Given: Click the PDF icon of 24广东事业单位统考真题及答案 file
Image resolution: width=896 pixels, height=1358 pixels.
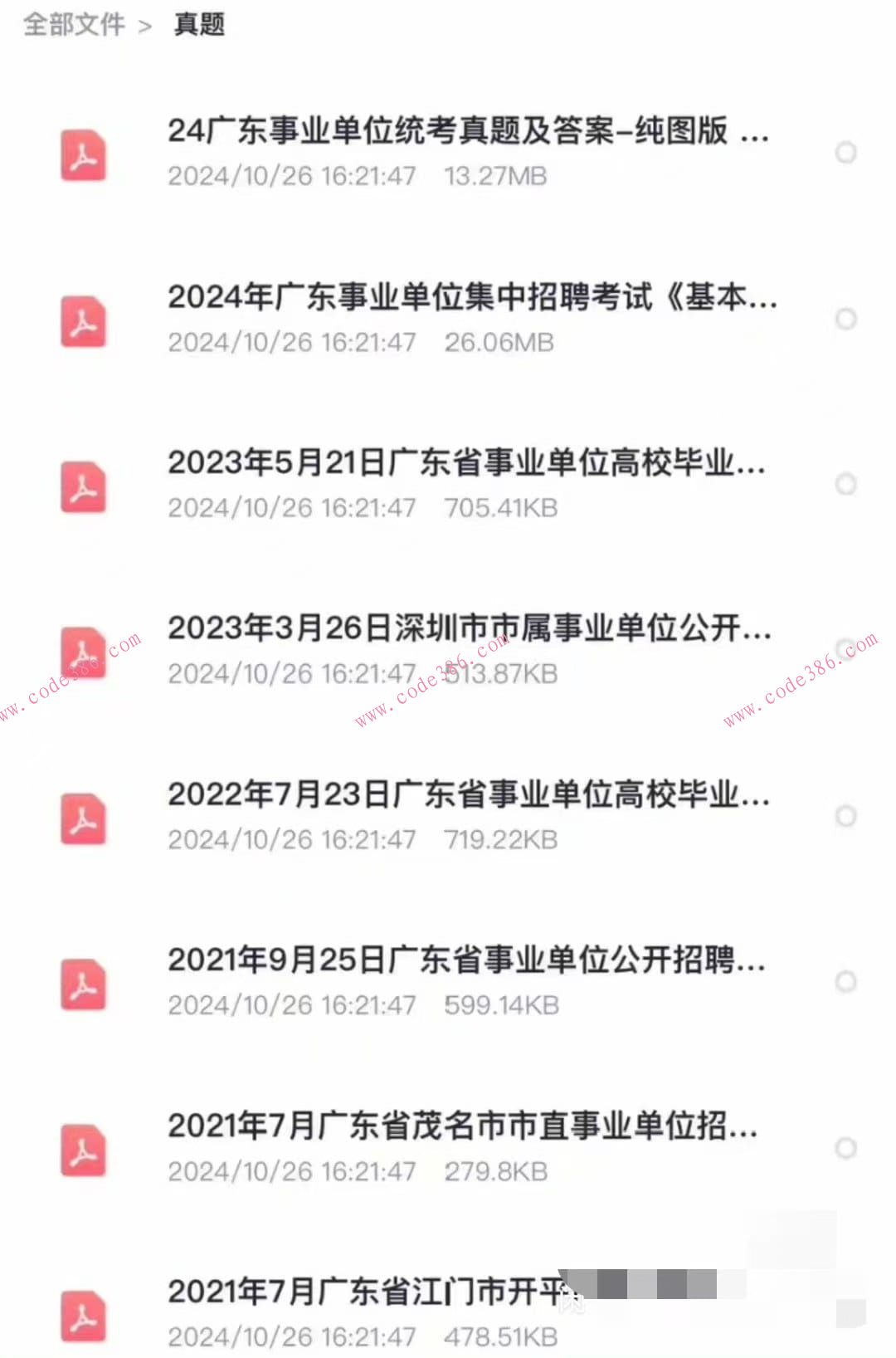Looking at the screenshot, I should pos(84,155).
